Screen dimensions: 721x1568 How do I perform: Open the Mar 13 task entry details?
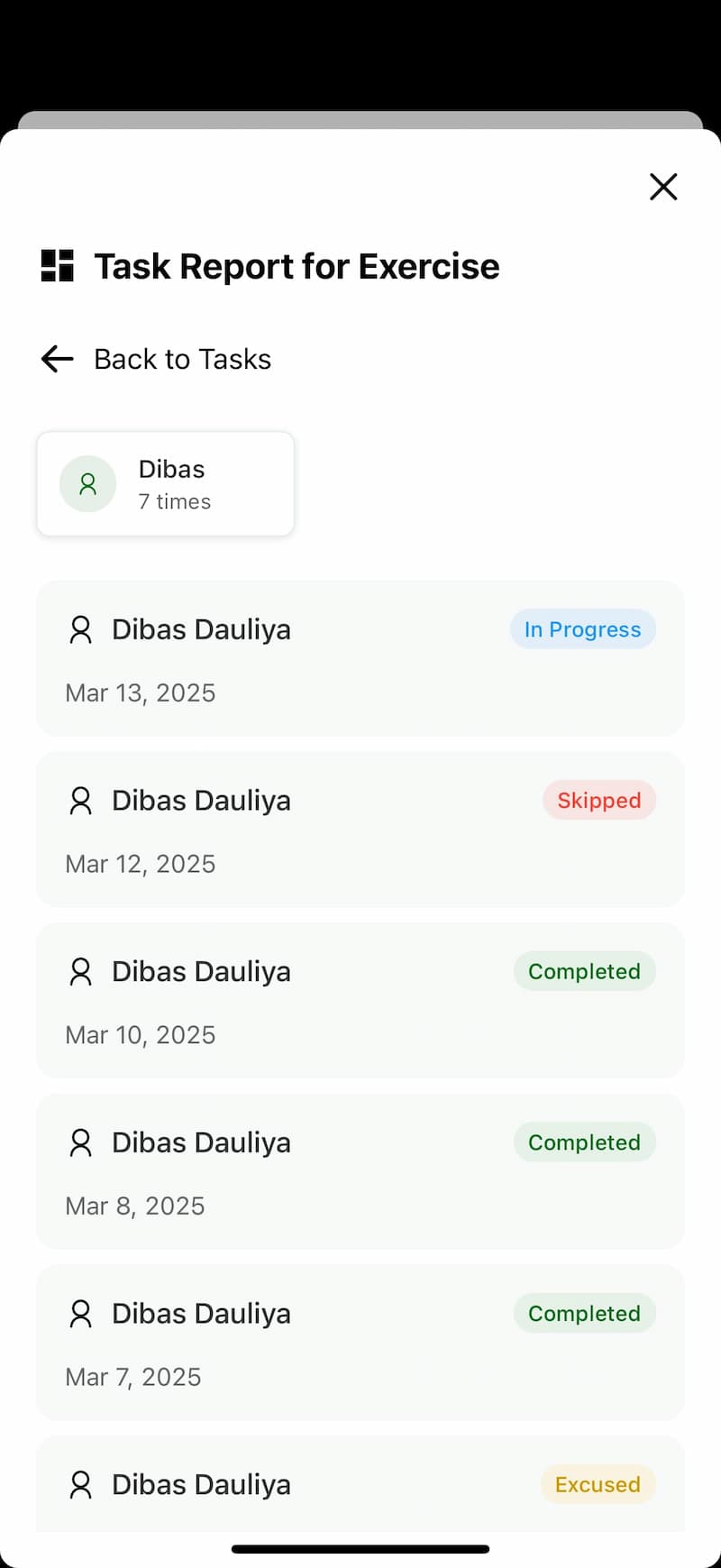click(360, 658)
